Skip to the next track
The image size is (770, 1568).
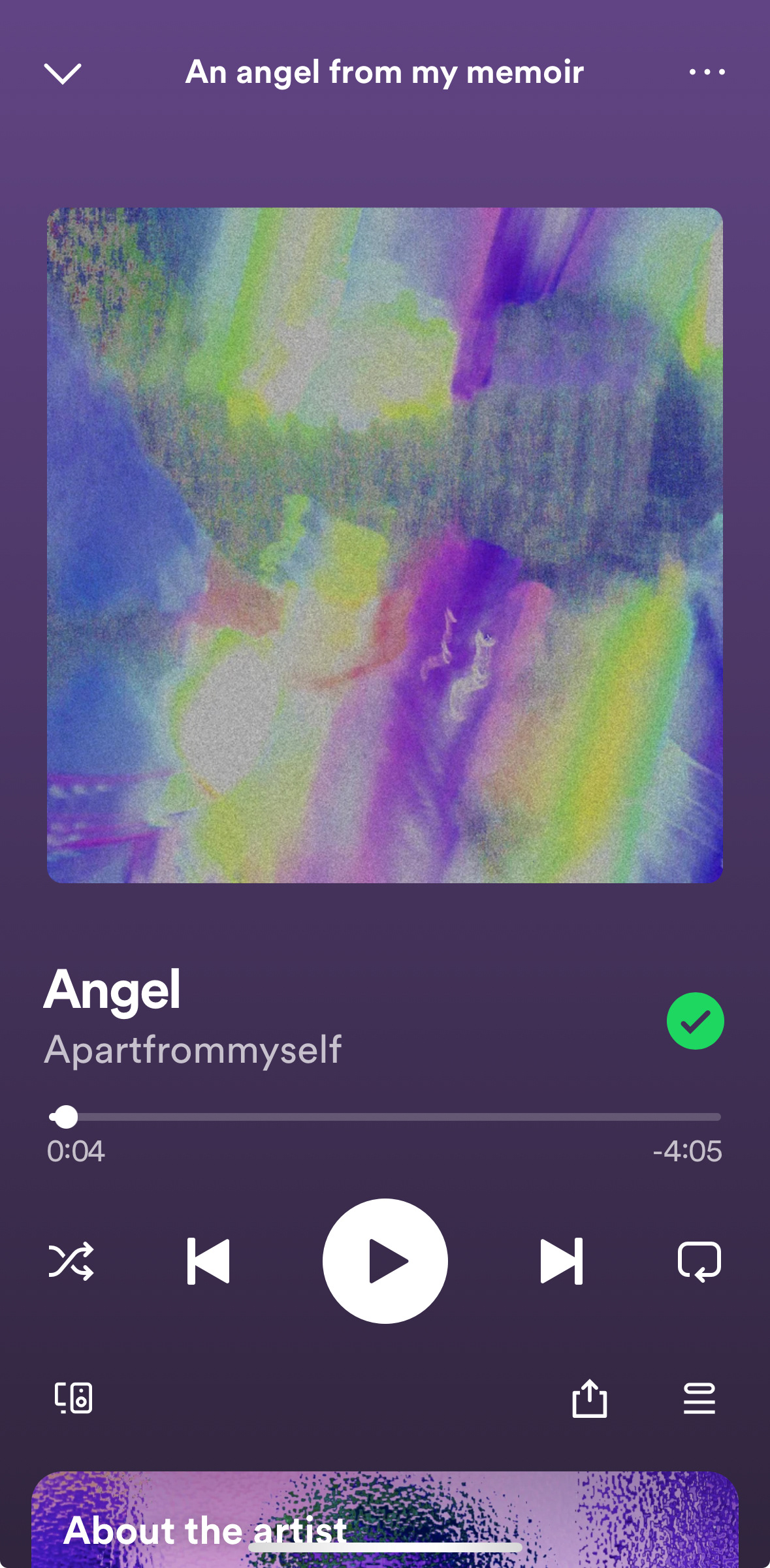561,1261
